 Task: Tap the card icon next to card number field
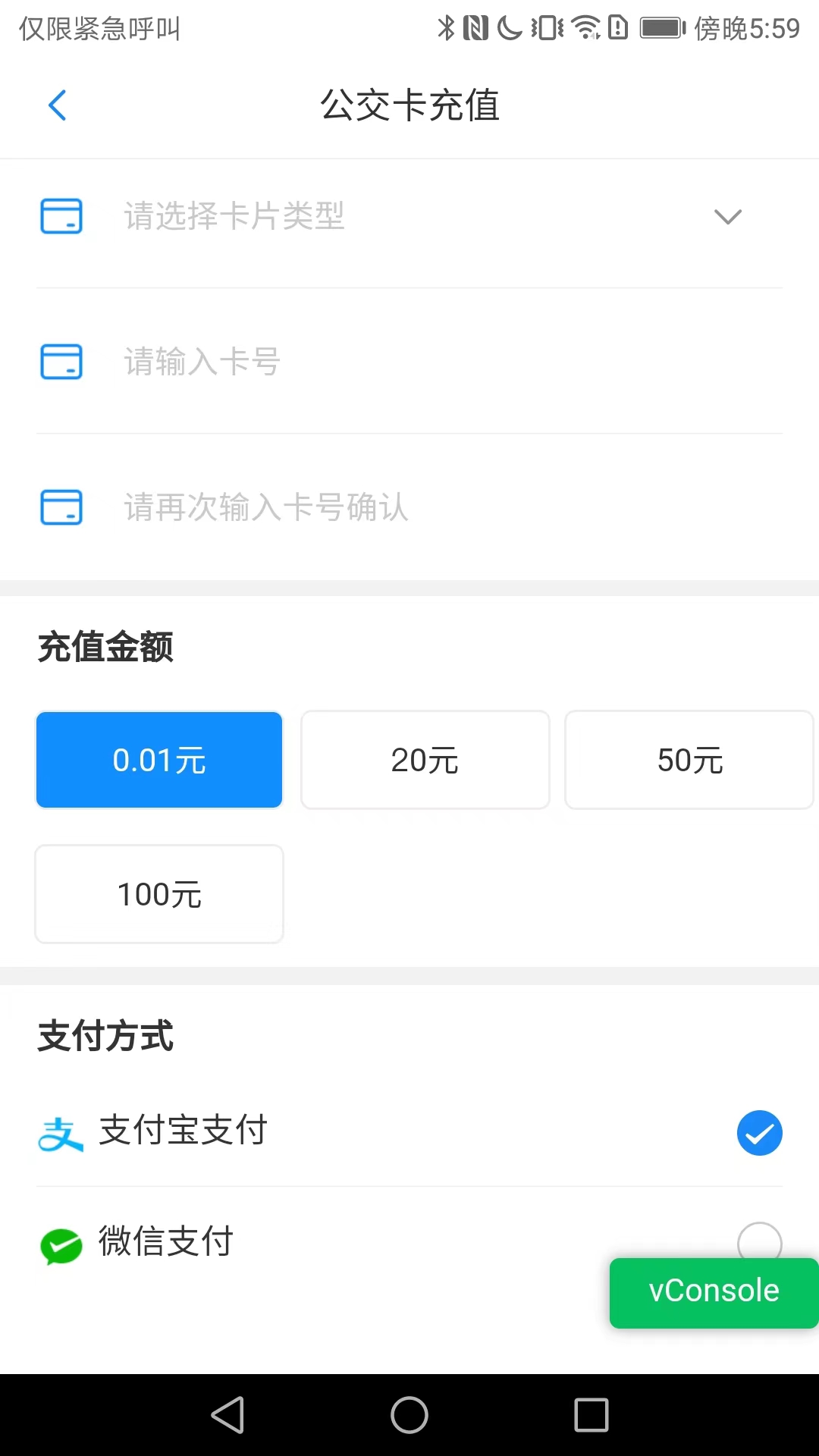[61, 362]
